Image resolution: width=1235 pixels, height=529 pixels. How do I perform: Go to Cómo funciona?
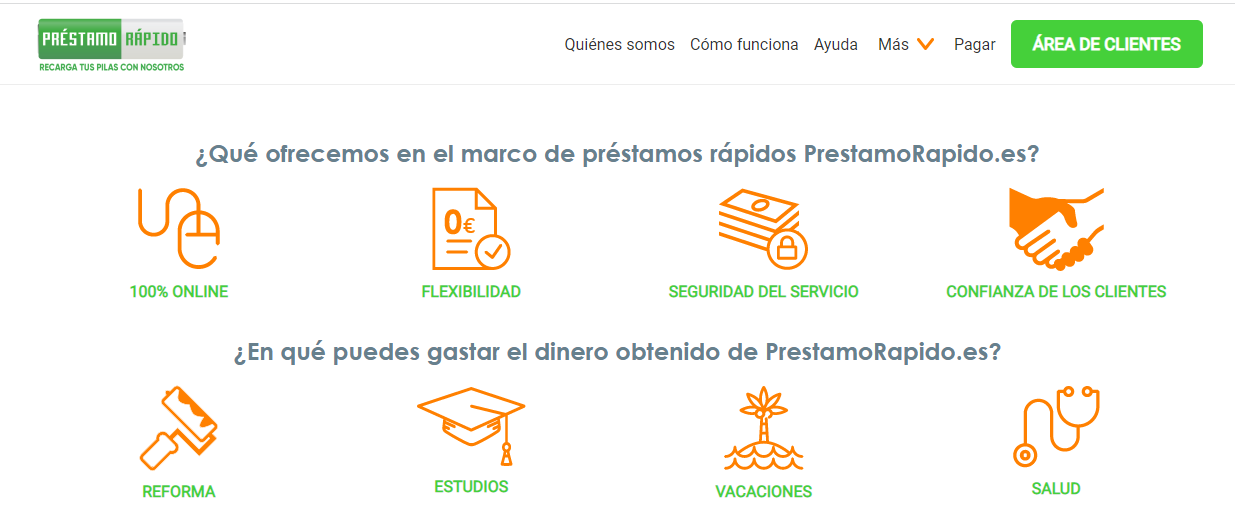[x=744, y=45]
